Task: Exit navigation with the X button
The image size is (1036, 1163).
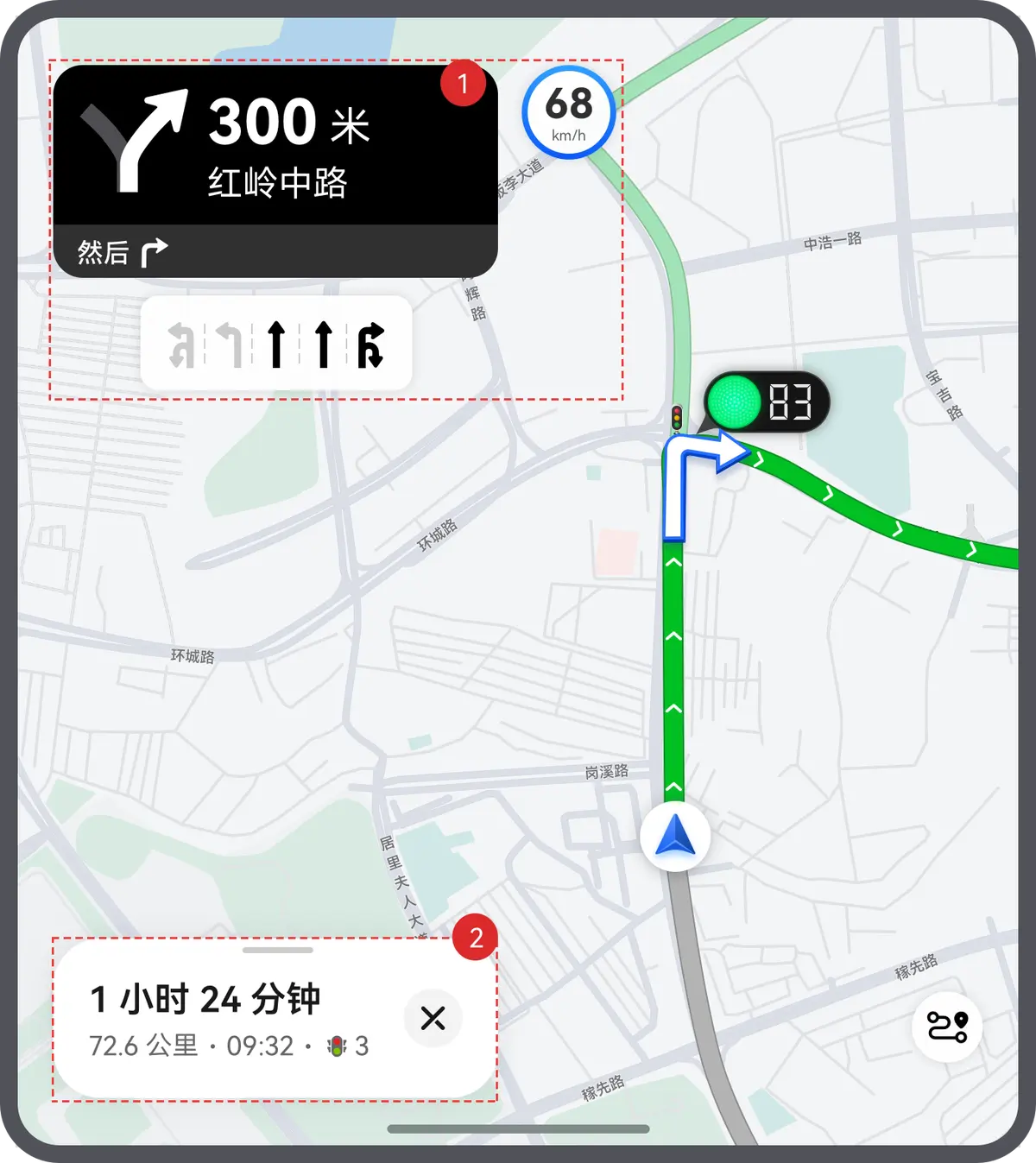Action: click(x=433, y=1019)
